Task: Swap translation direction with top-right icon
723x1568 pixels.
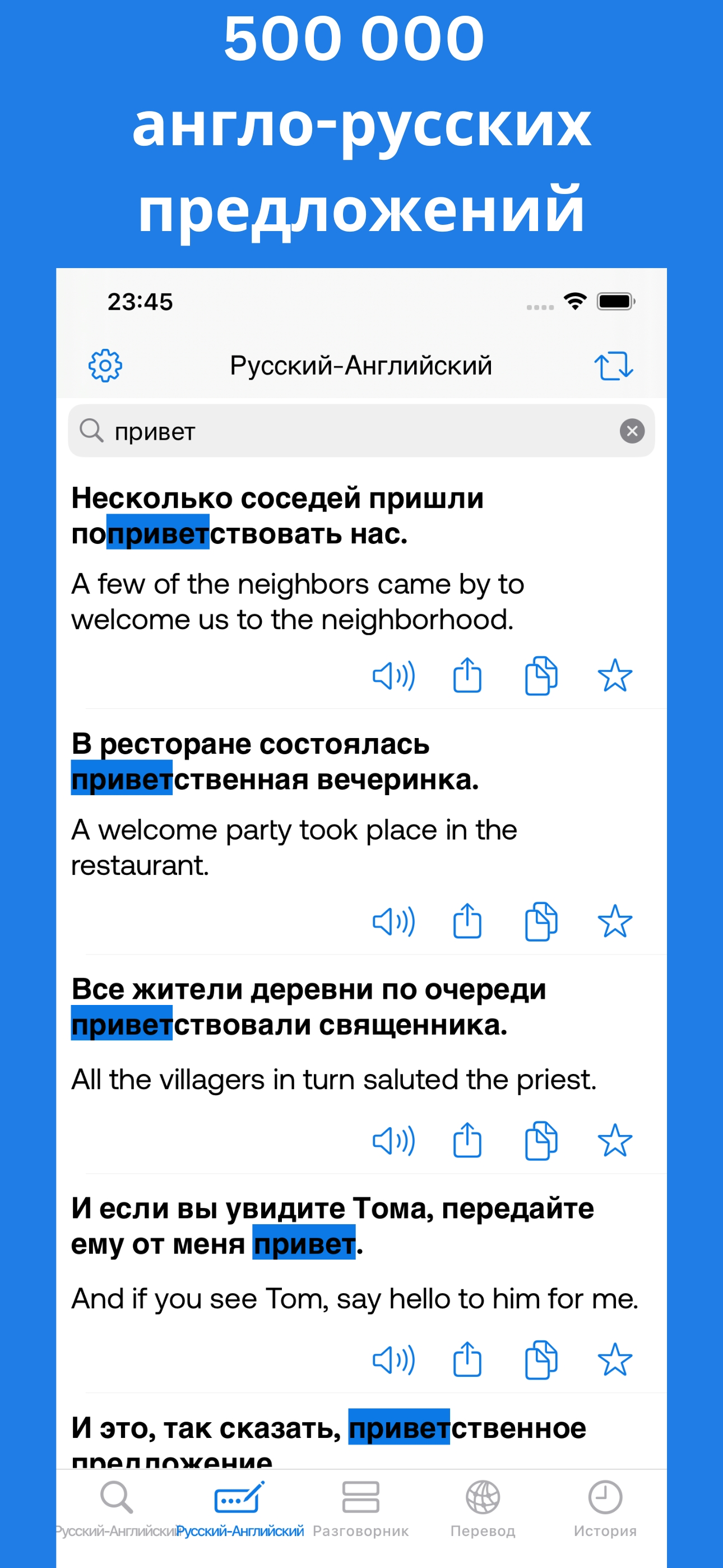Action: 617,365
